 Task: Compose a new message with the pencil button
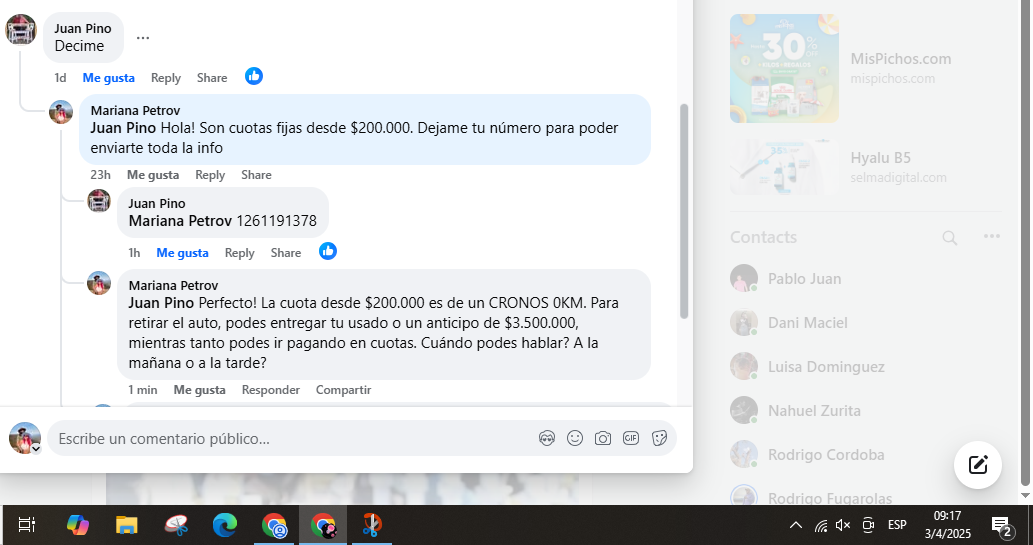(x=978, y=465)
